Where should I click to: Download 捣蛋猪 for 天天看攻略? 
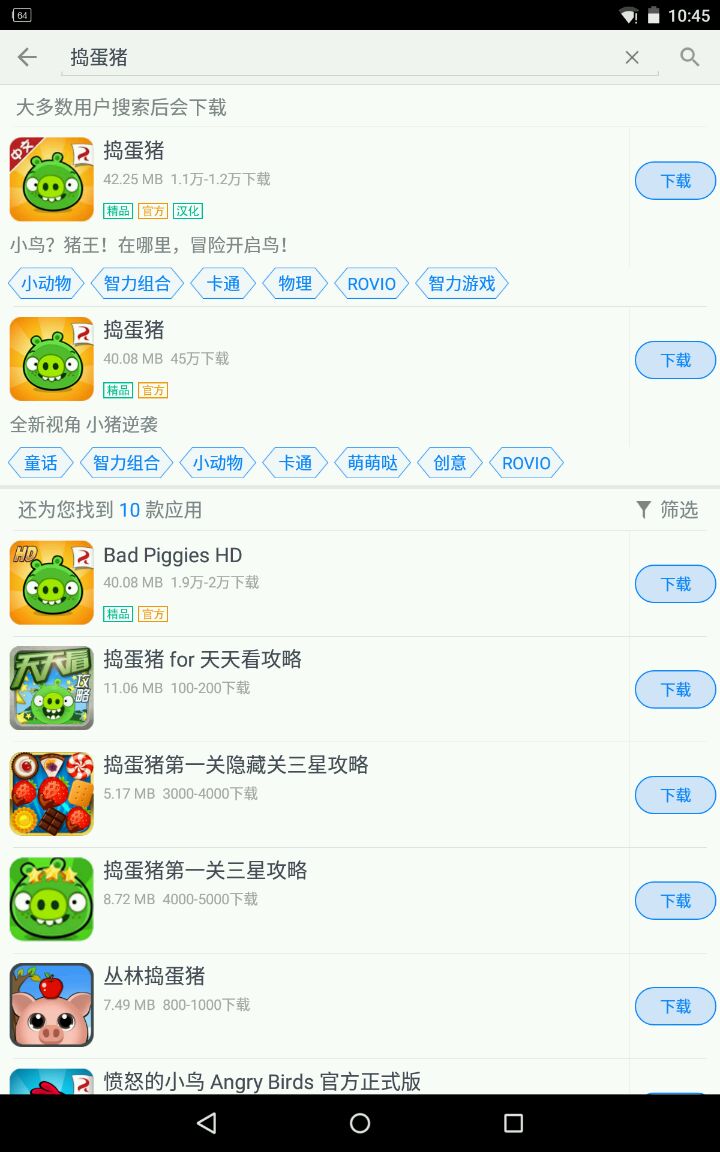(675, 690)
